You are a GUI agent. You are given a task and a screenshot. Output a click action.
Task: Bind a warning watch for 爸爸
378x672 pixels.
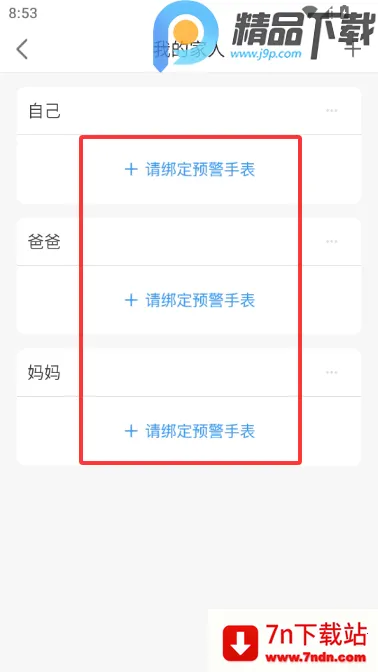[x=190, y=300]
